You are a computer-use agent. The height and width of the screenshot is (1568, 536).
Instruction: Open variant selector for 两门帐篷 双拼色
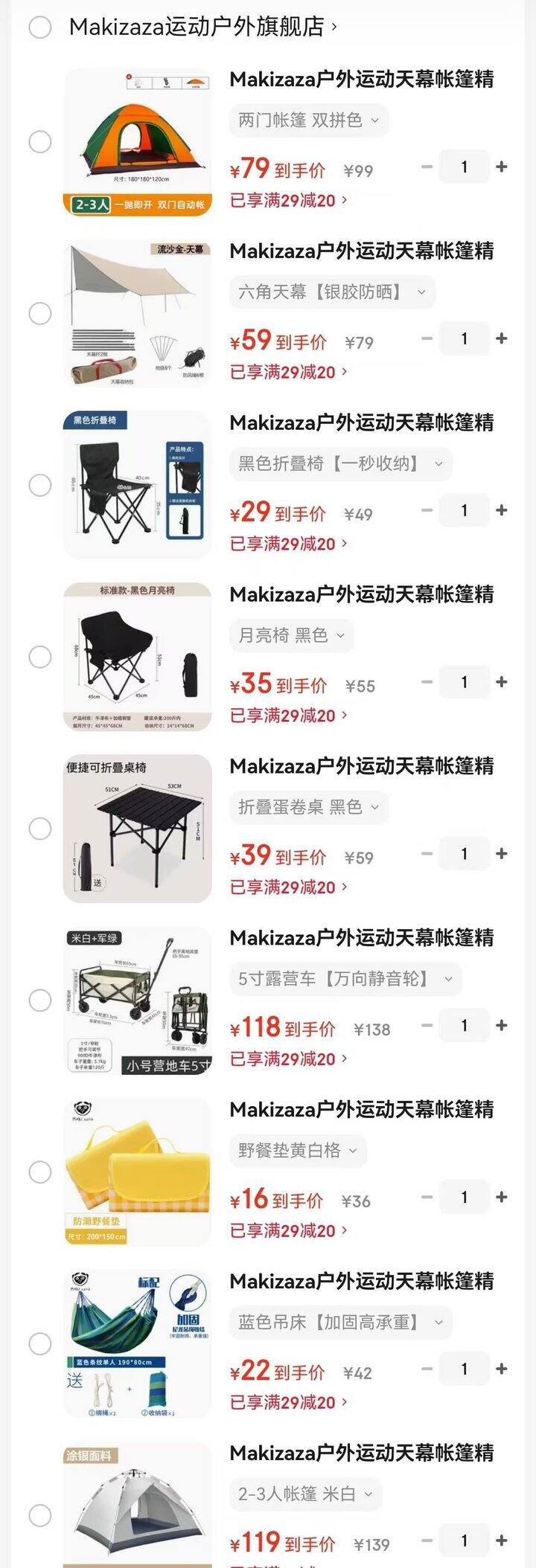(x=309, y=121)
